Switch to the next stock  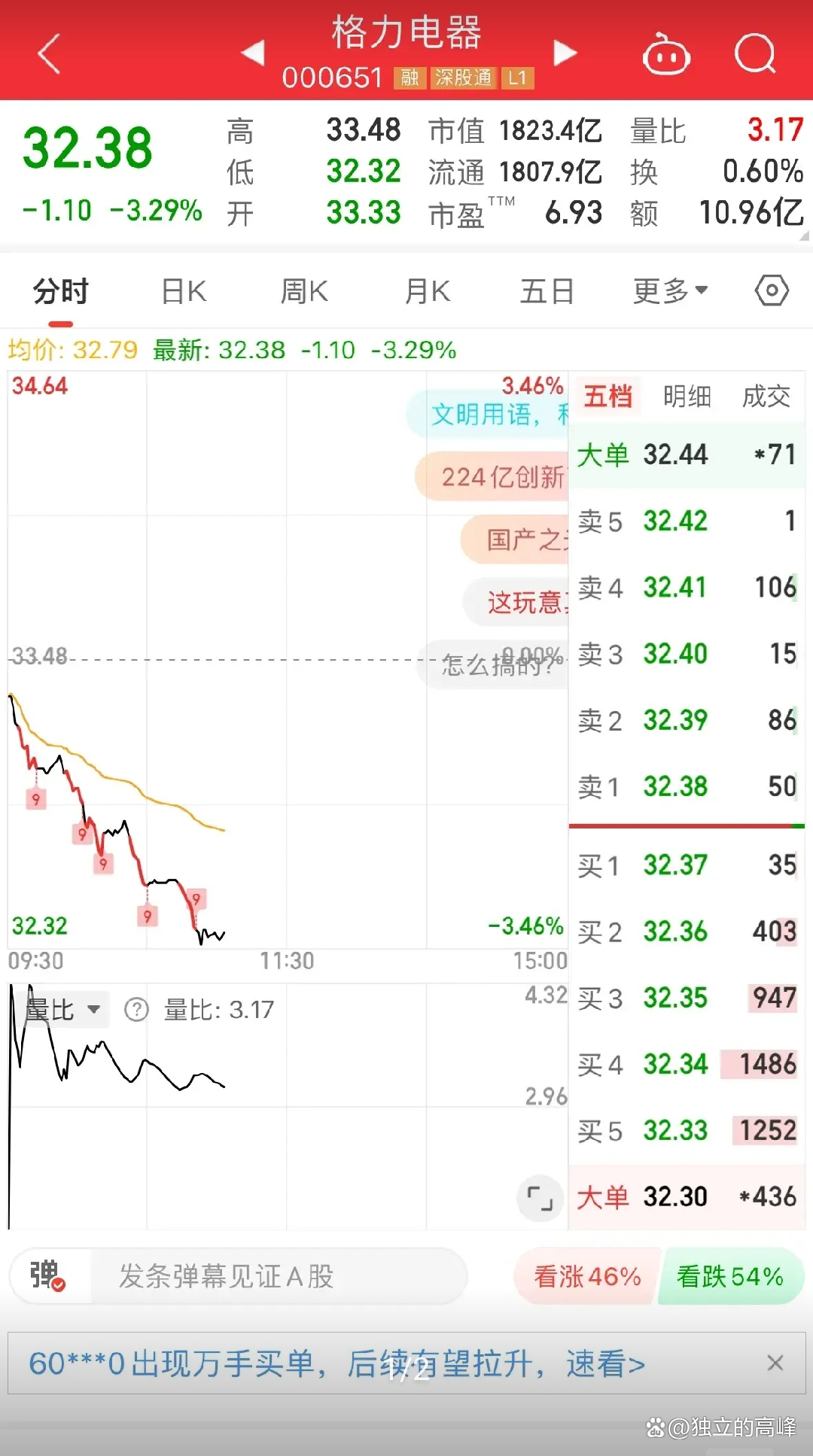tap(565, 53)
